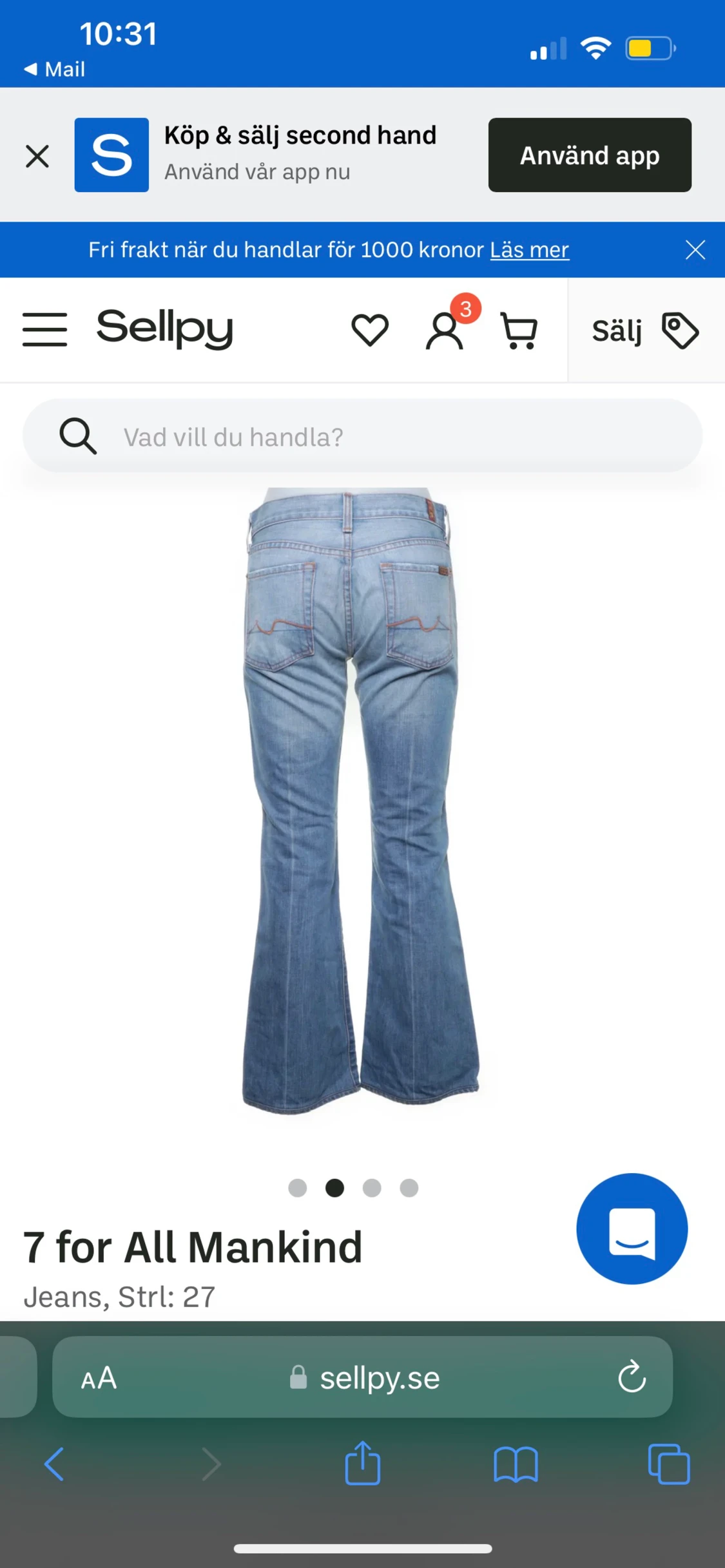Select the second carousel dot
This screenshot has width=725, height=1568.
coord(335,1189)
